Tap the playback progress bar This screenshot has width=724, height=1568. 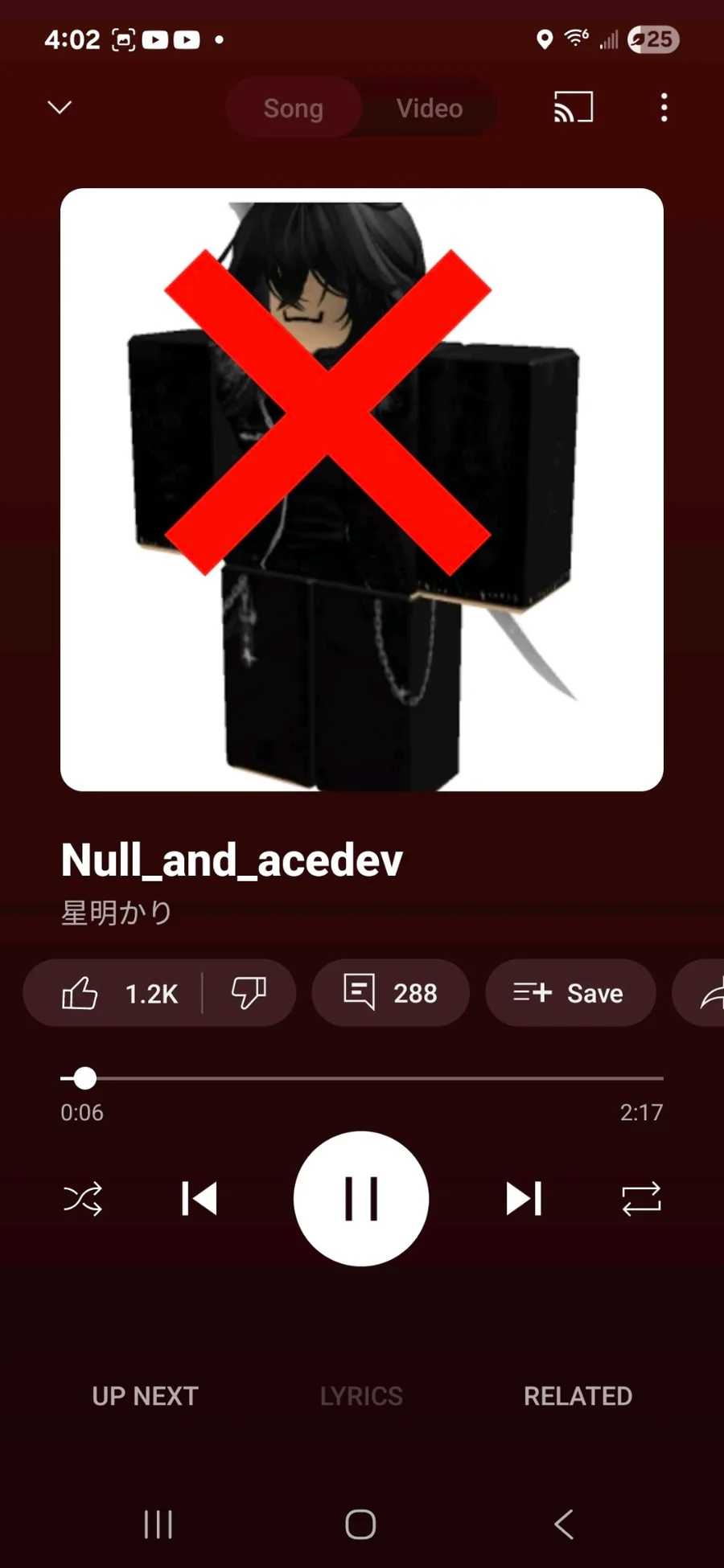(x=362, y=1078)
